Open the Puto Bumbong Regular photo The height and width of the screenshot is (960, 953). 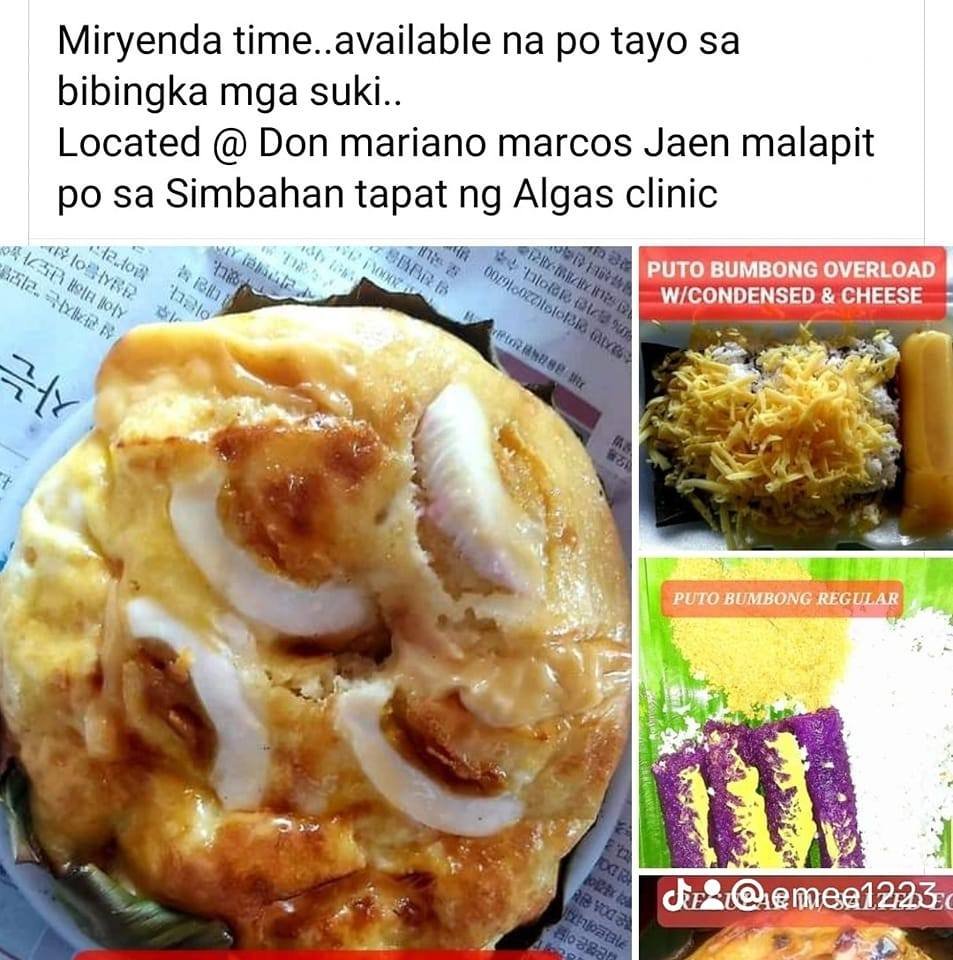[795, 715]
